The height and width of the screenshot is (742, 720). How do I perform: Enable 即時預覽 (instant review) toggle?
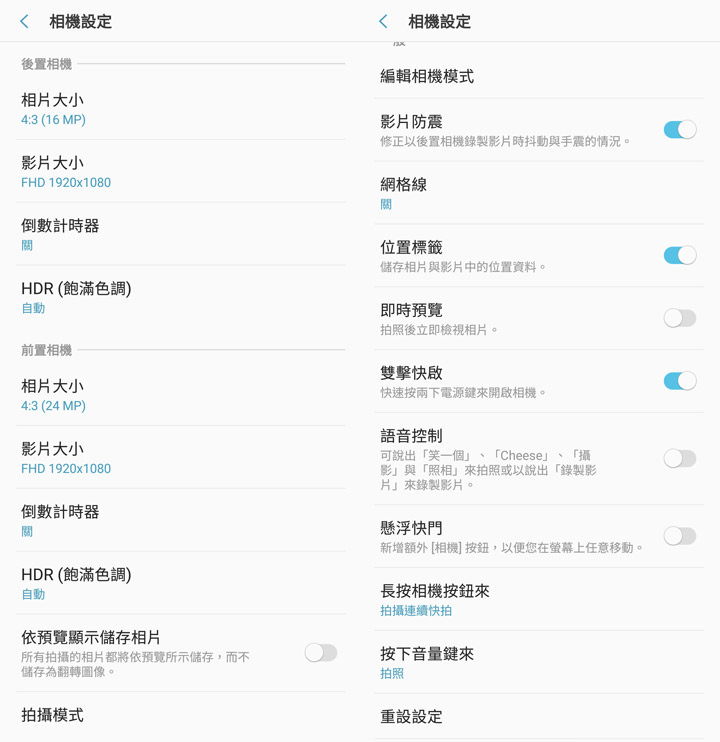[x=678, y=314]
